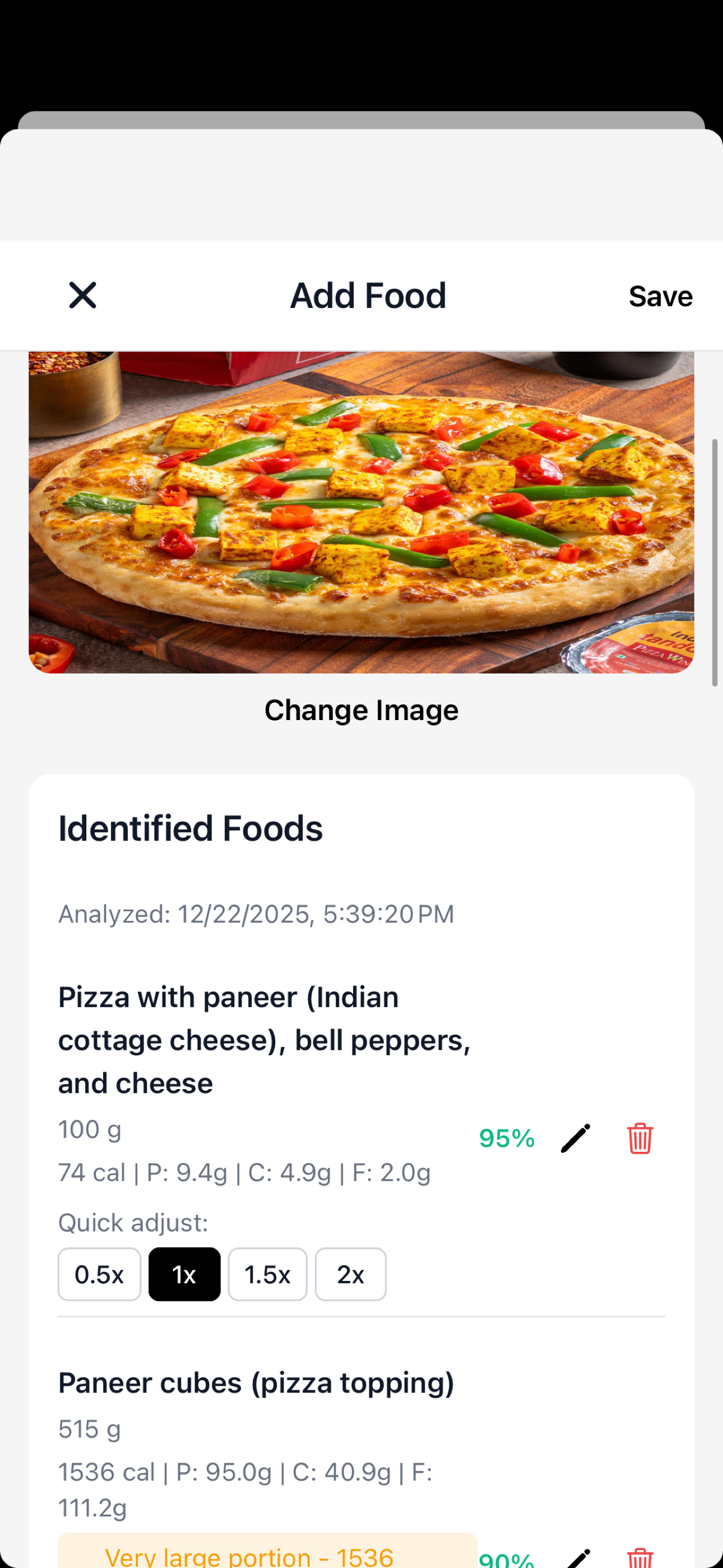Halve the portion with 0.5x
This screenshot has width=723, height=1568.
[99, 1274]
